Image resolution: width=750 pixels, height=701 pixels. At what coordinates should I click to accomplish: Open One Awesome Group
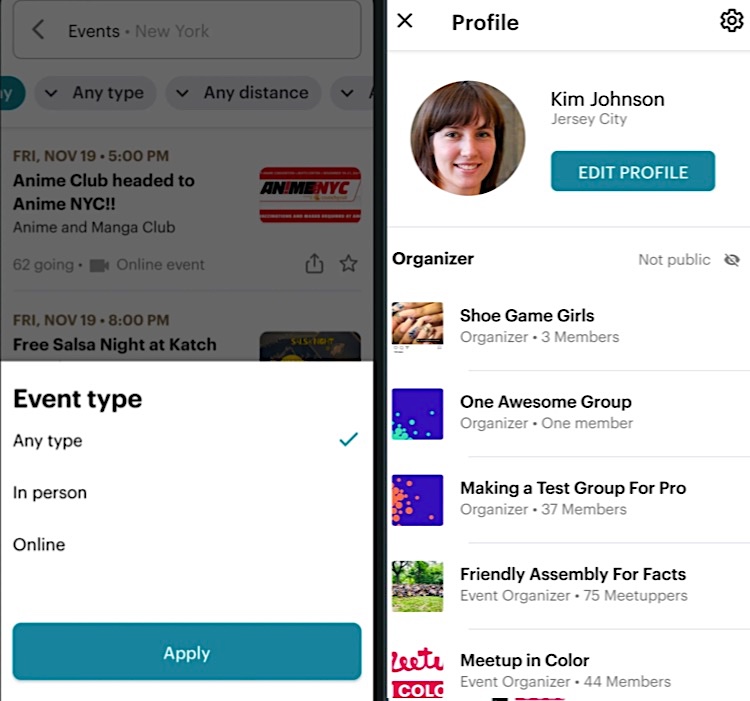545,411
